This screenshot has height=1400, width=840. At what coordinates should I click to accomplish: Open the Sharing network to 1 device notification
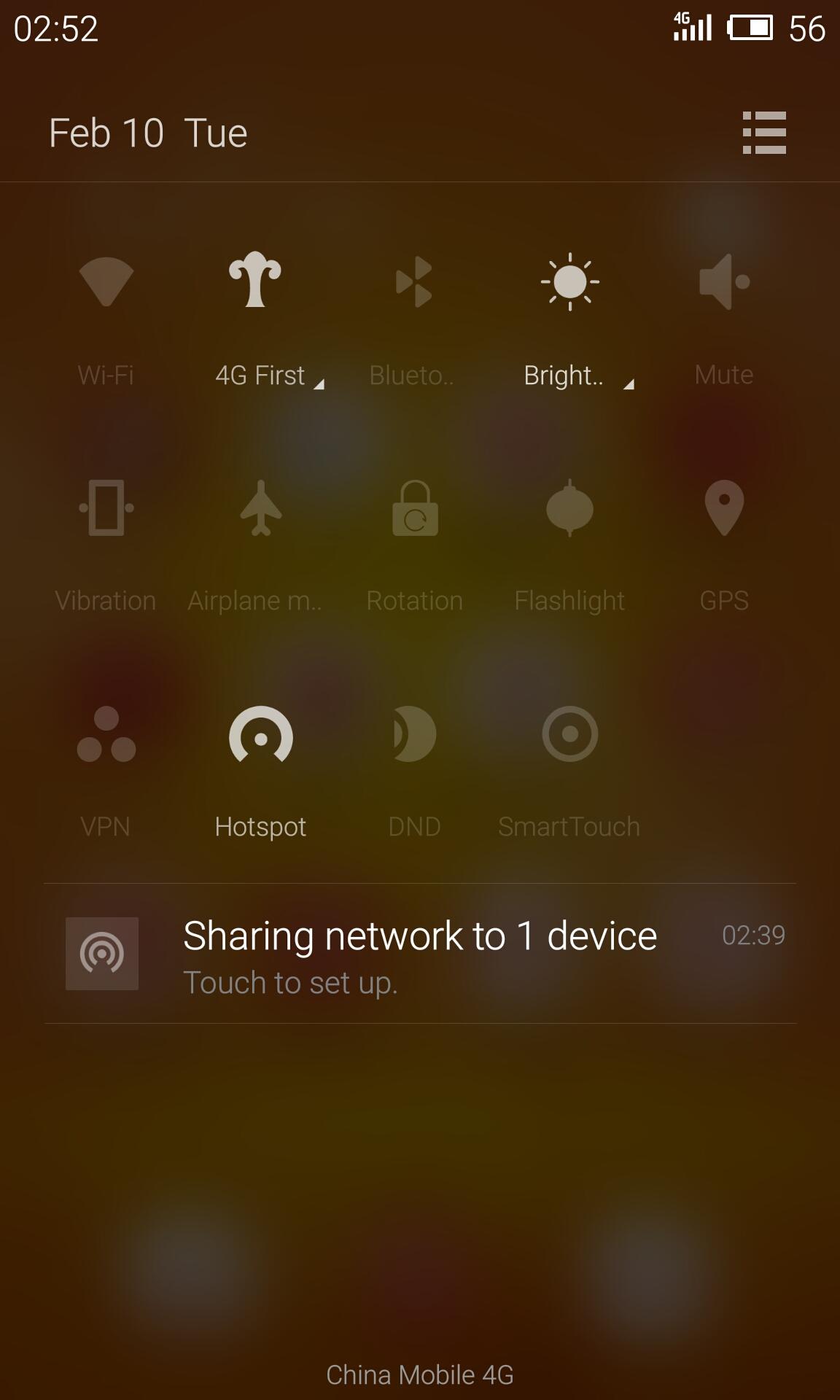click(x=420, y=954)
